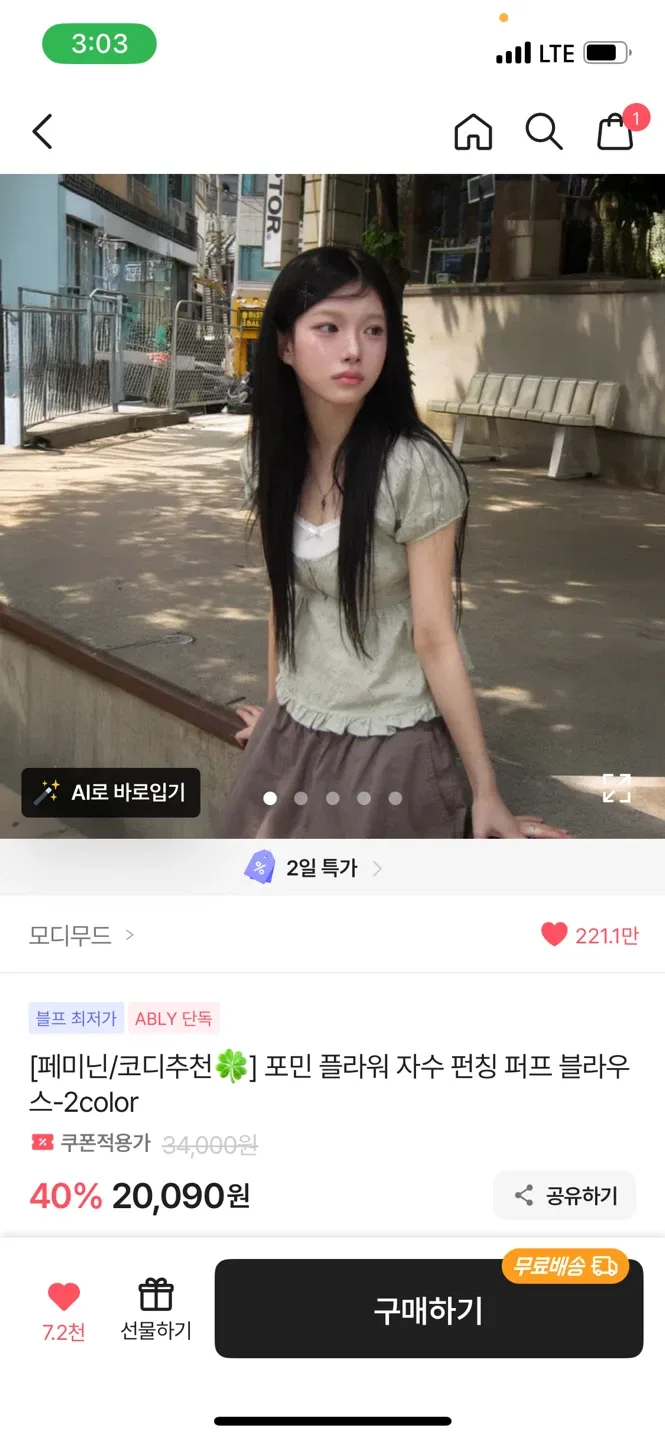Open the home icon

coord(473,132)
